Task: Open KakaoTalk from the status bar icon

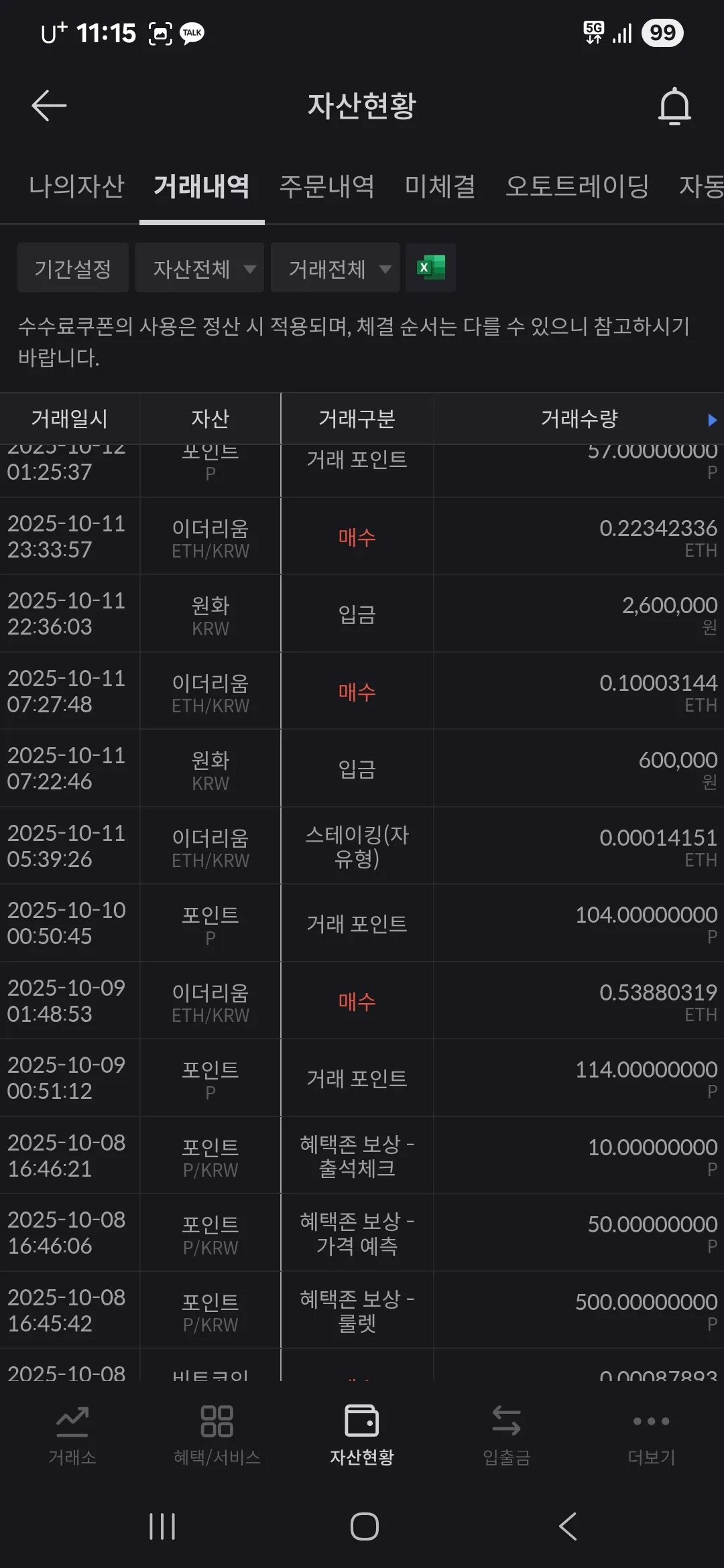Action: [192, 32]
